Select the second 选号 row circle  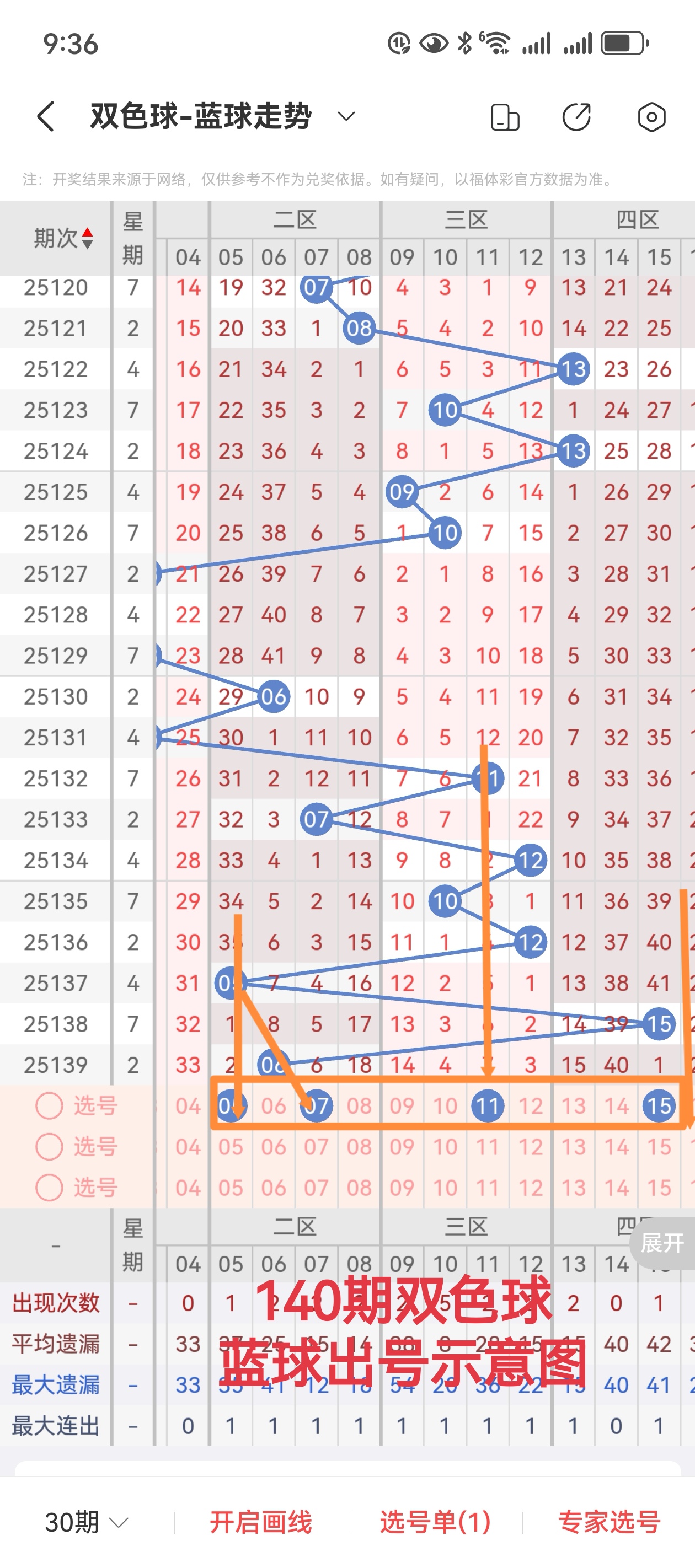tap(49, 1146)
